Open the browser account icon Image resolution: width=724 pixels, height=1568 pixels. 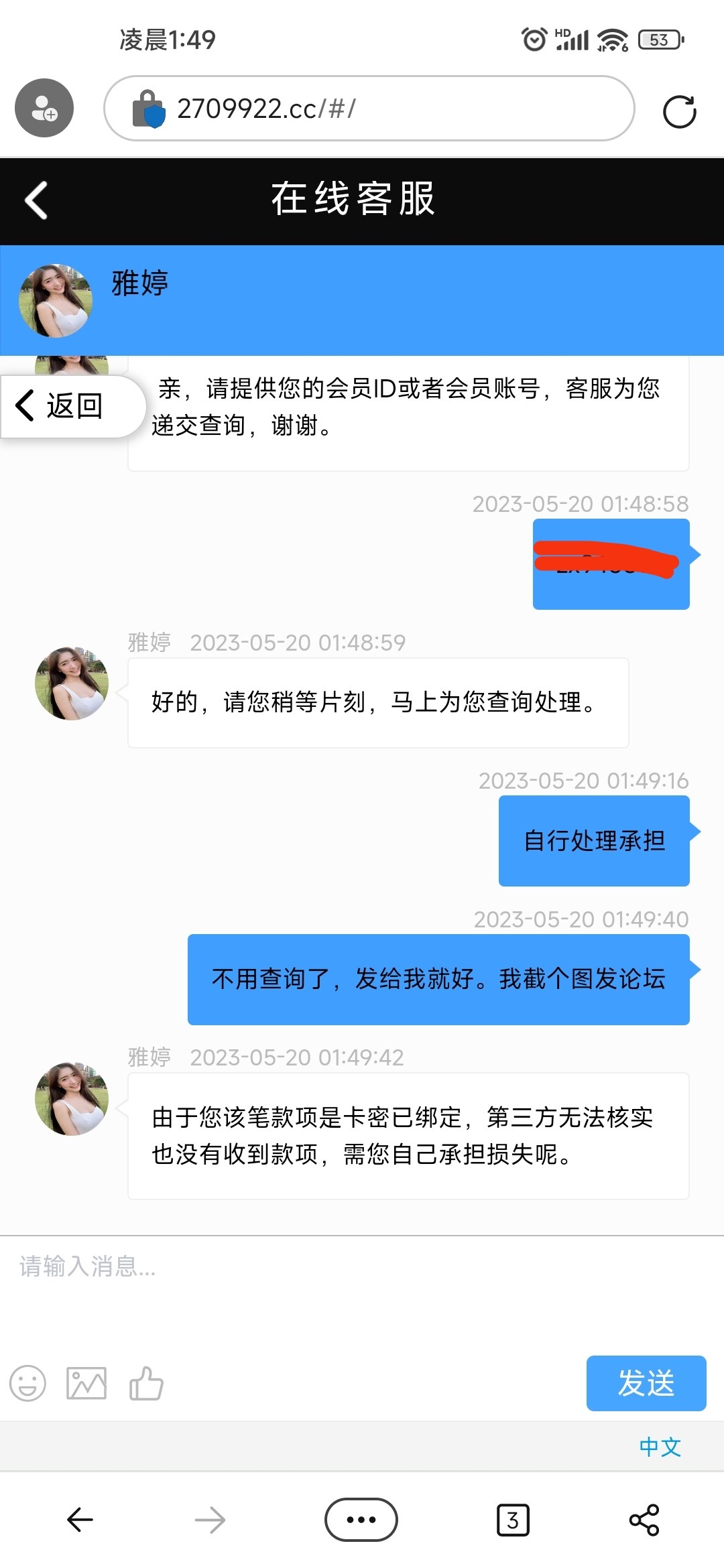tap(44, 108)
